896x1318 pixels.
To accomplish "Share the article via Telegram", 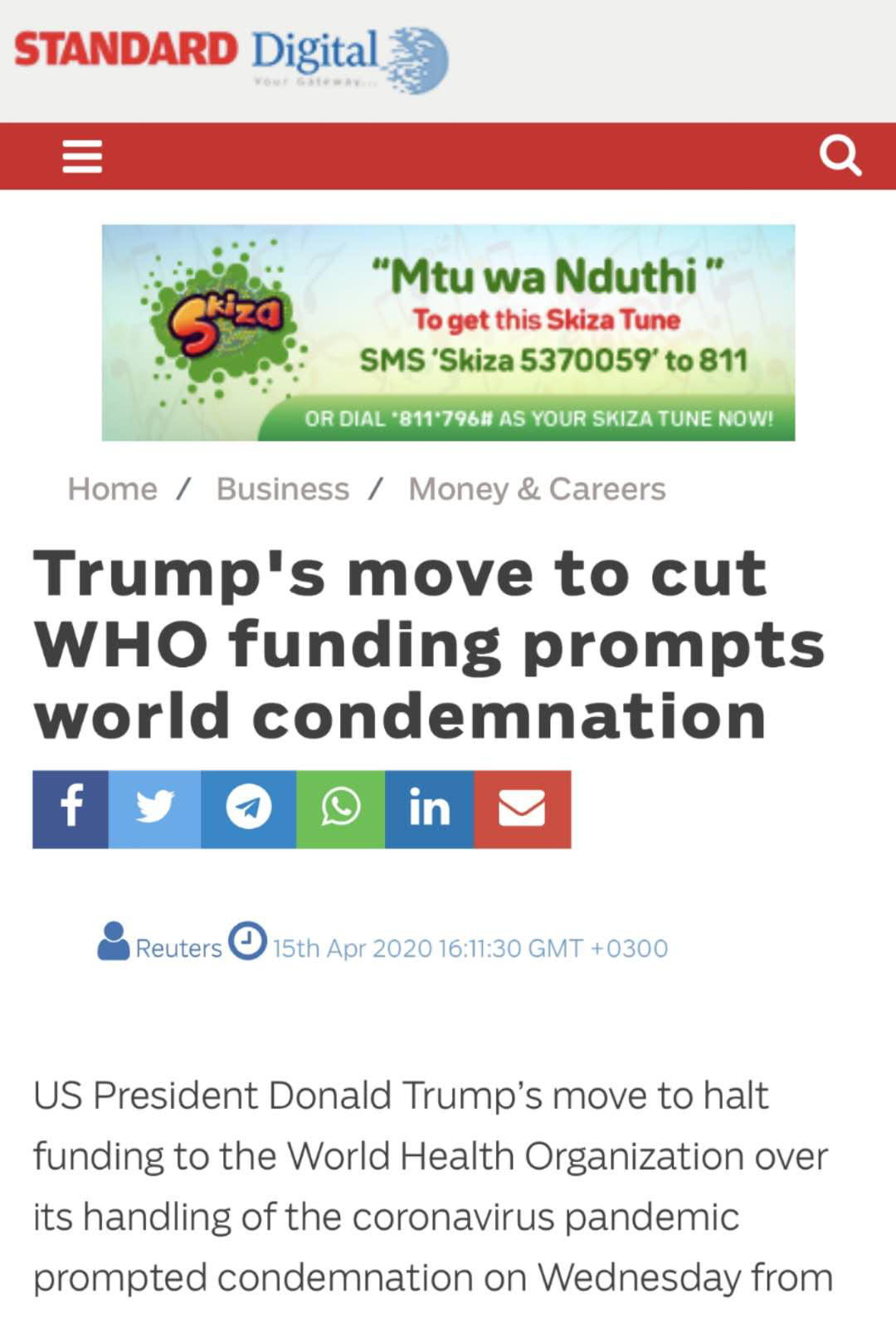I will 248,808.
